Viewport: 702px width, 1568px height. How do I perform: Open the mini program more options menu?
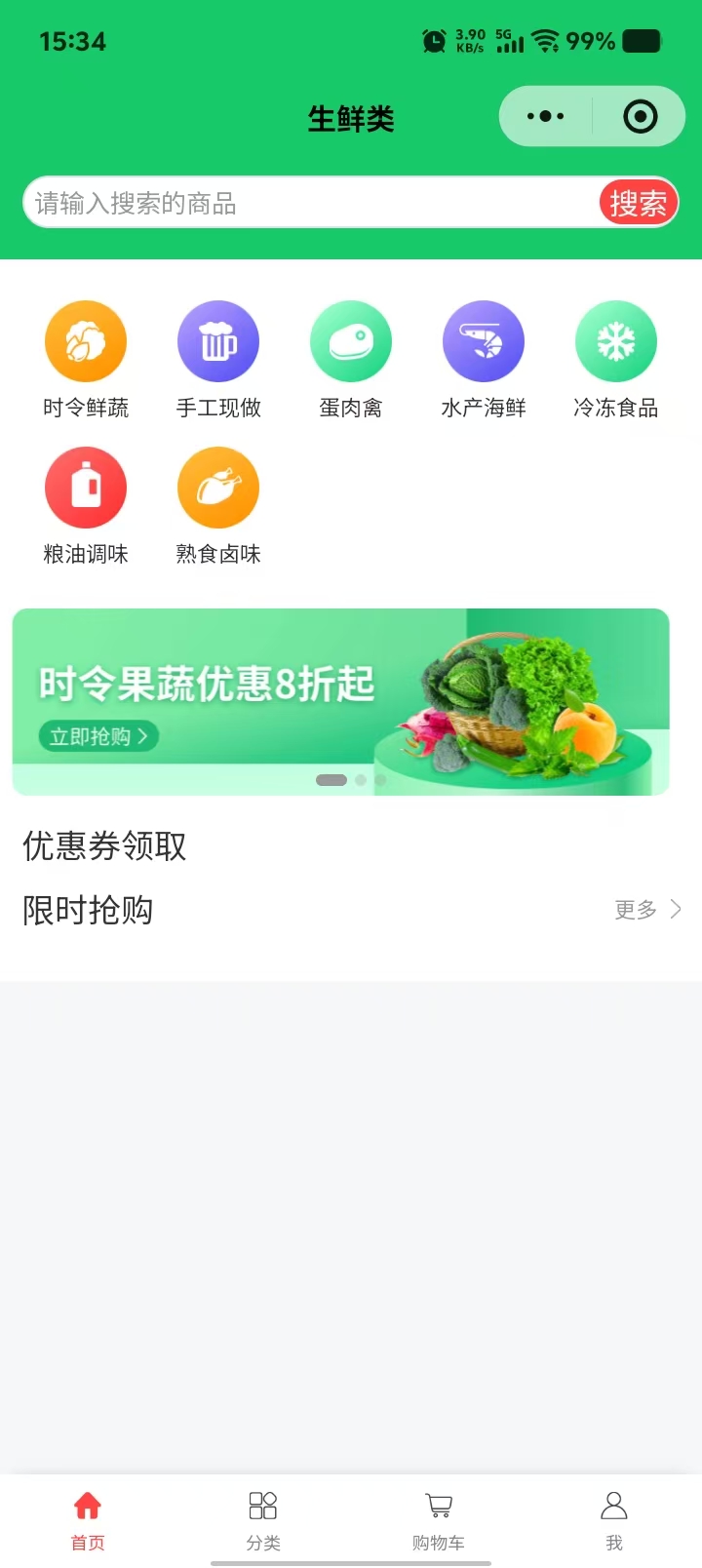pyautogui.click(x=545, y=117)
